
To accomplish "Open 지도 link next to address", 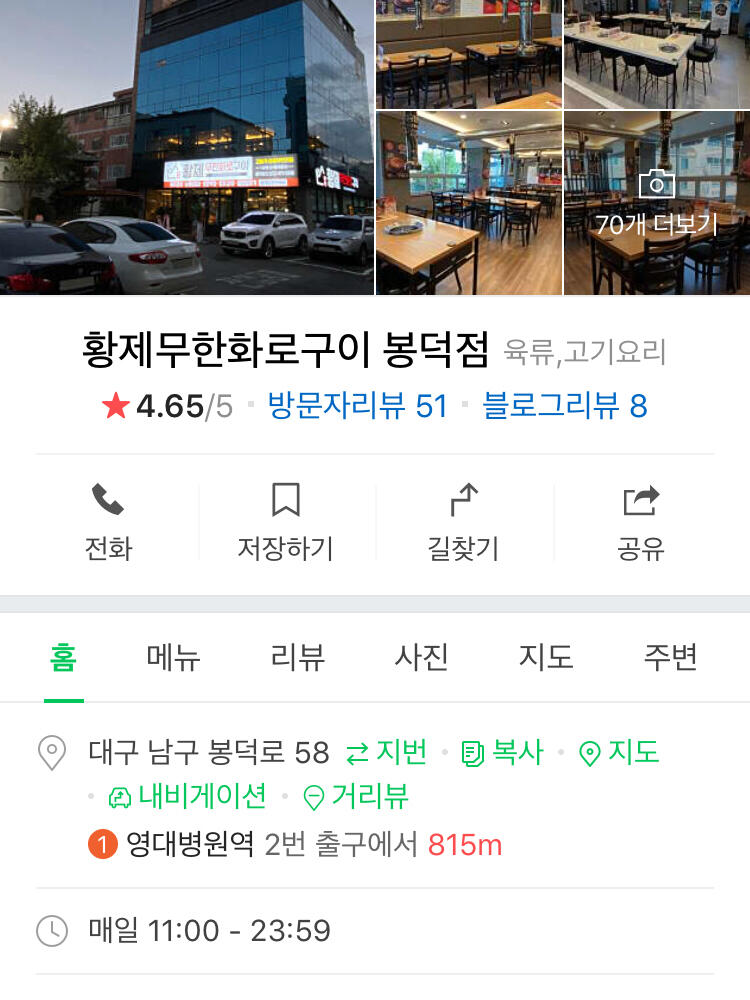I will (620, 752).
